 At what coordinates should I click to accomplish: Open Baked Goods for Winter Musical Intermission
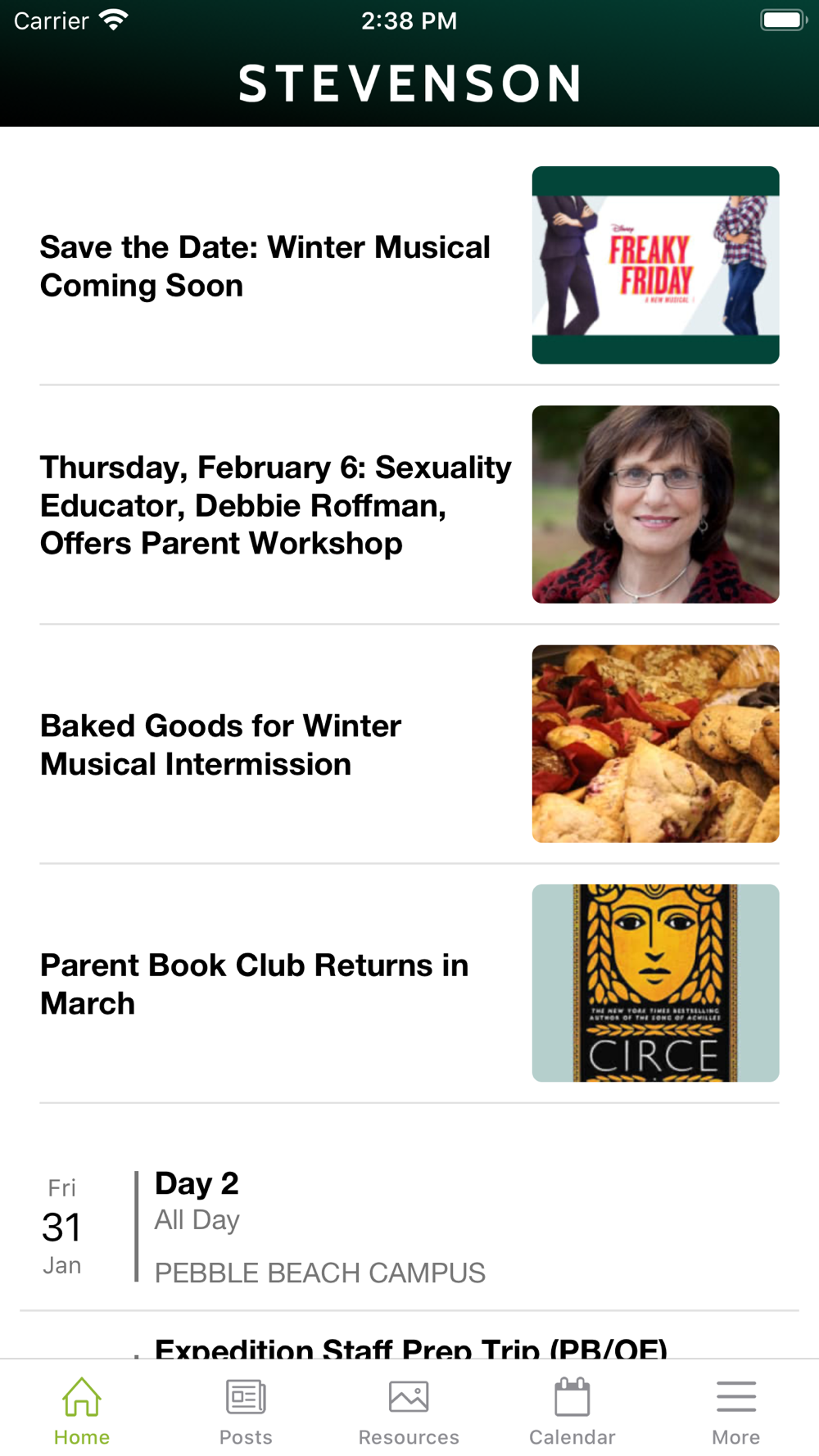(x=221, y=744)
